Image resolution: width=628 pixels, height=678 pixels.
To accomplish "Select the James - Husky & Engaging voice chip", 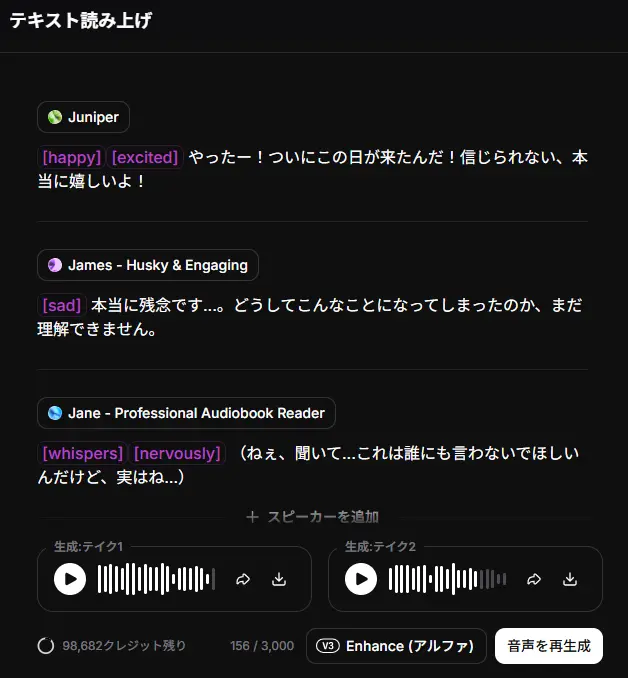I will tap(148, 265).
